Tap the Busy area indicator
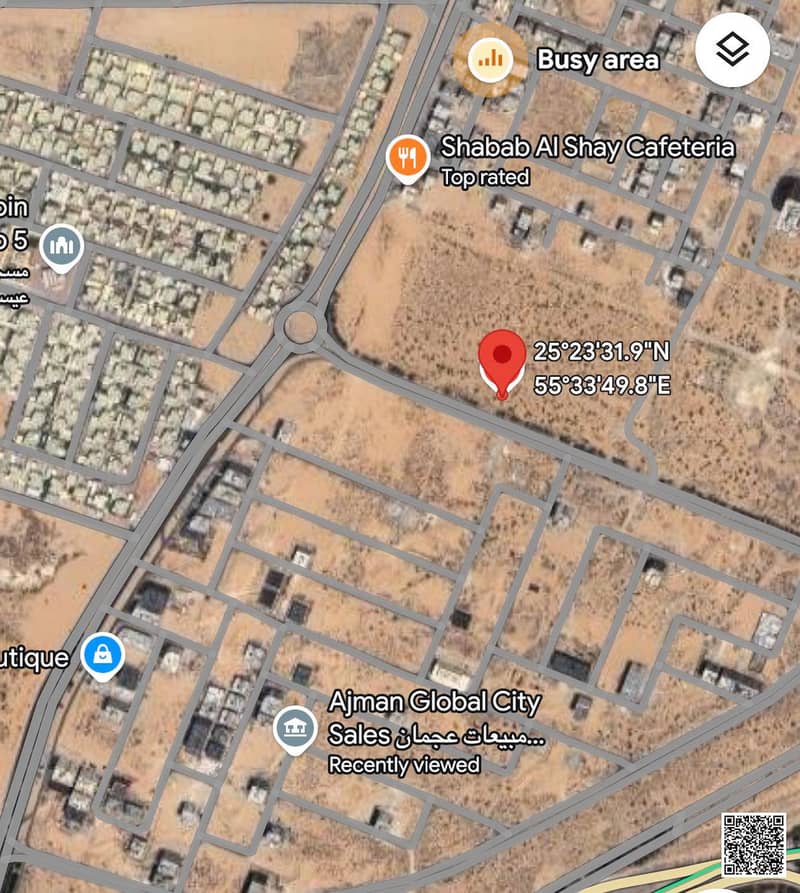Image resolution: width=800 pixels, height=893 pixels. coord(490,59)
